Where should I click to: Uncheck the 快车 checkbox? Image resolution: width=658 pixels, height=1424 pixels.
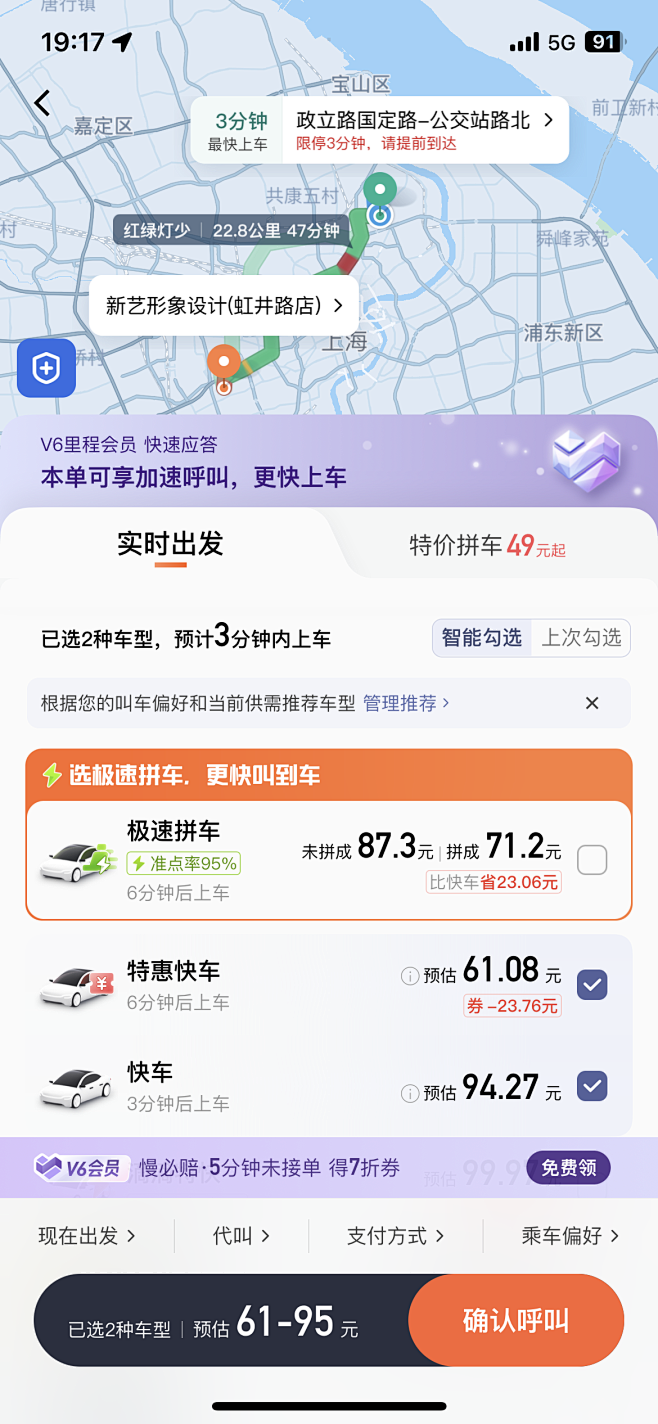592,1085
